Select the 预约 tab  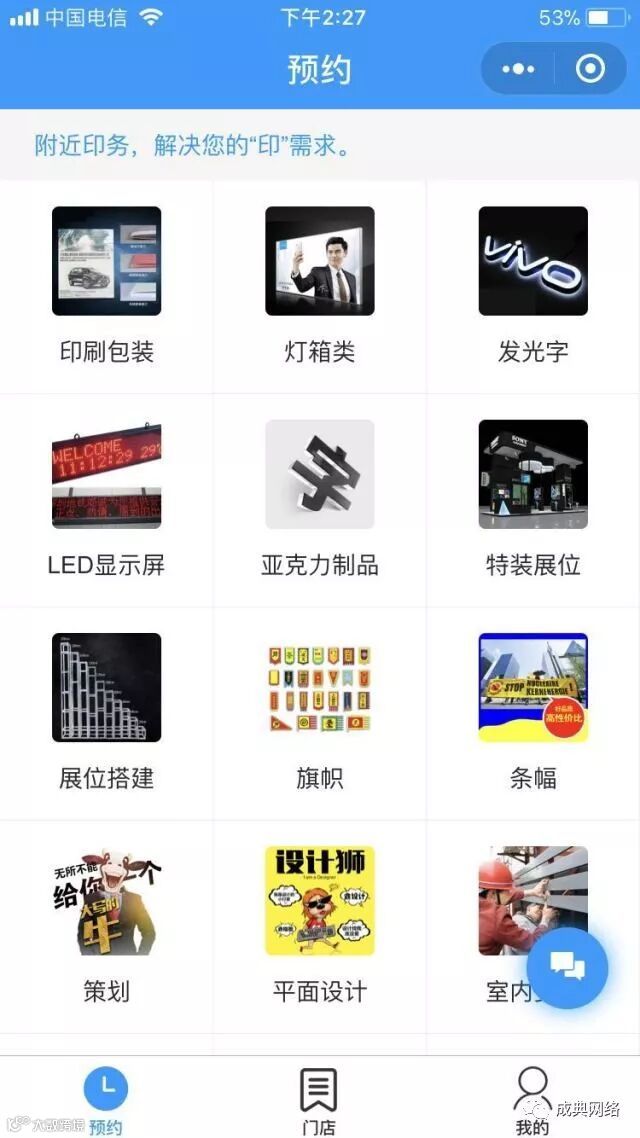[106, 1099]
